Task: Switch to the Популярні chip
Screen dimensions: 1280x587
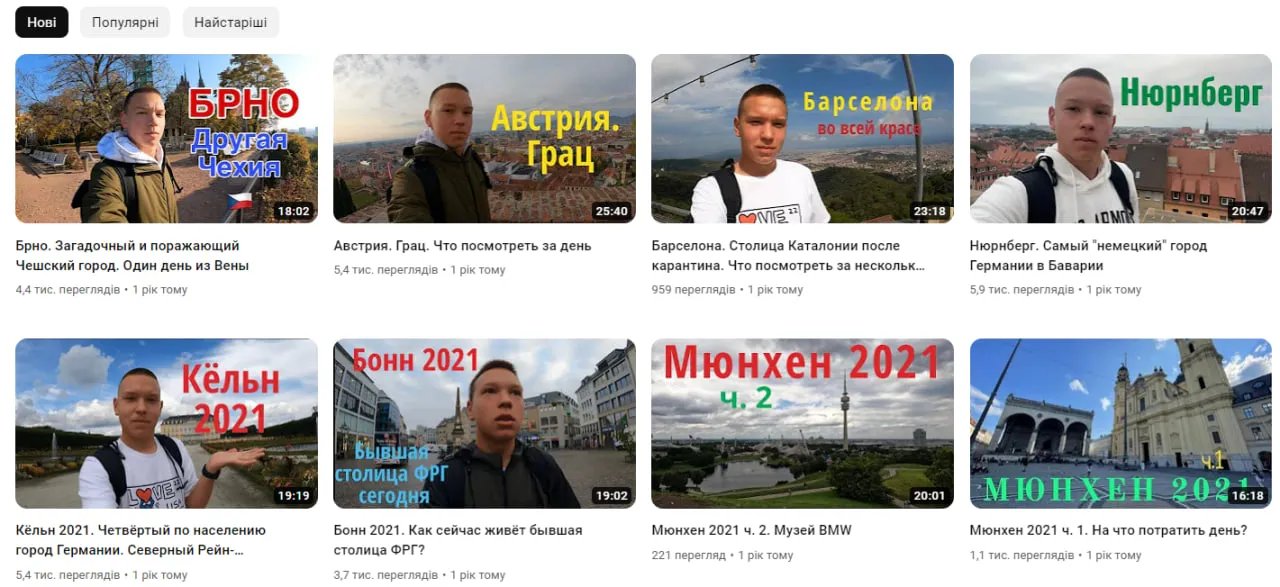Action: pos(125,22)
